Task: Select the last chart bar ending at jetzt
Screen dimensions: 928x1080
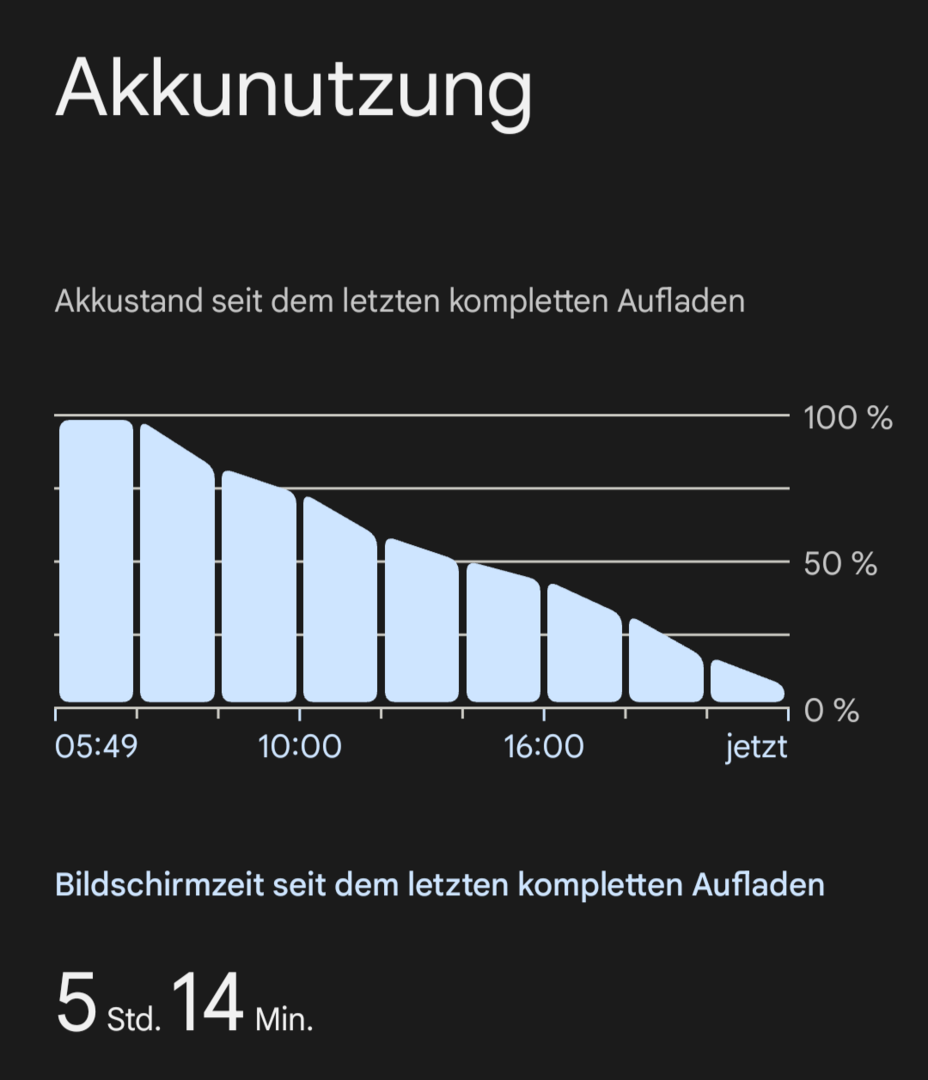Action: (746, 685)
